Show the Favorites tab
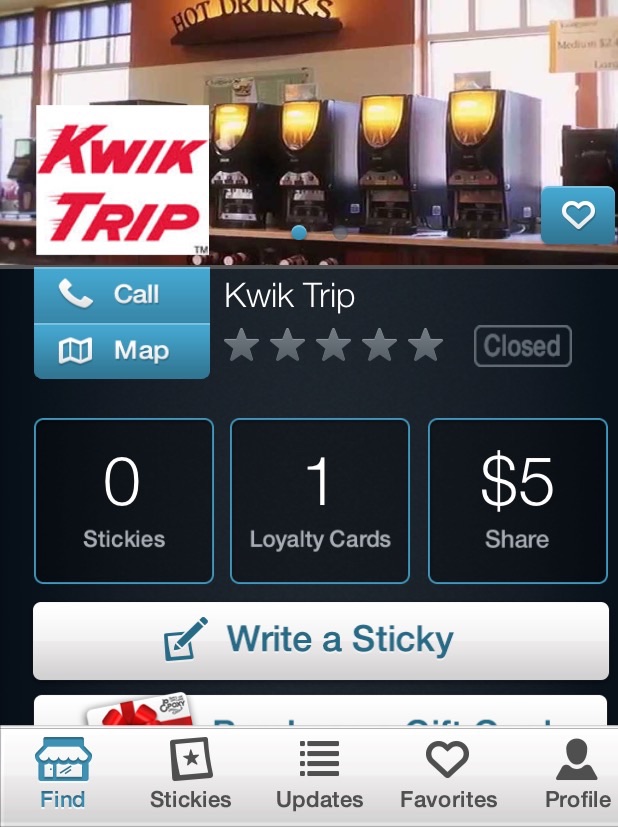The width and height of the screenshot is (618, 827). coord(448,775)
